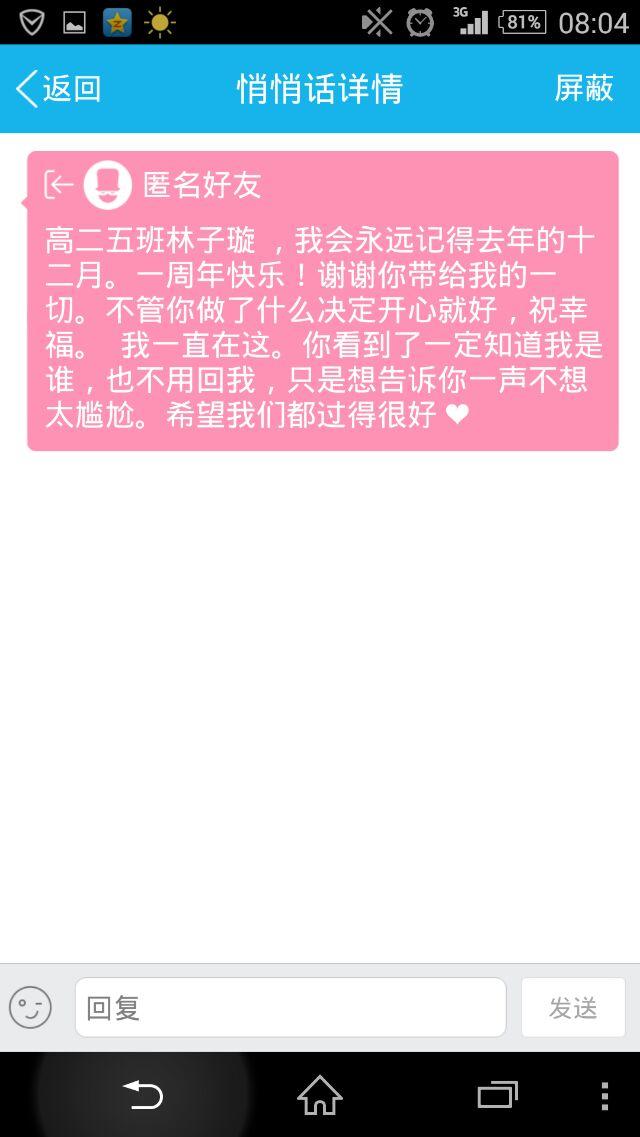Block this whisper with 屏蔽
640x1137 pixels.
pyautogui.click(x=584, y=89)
